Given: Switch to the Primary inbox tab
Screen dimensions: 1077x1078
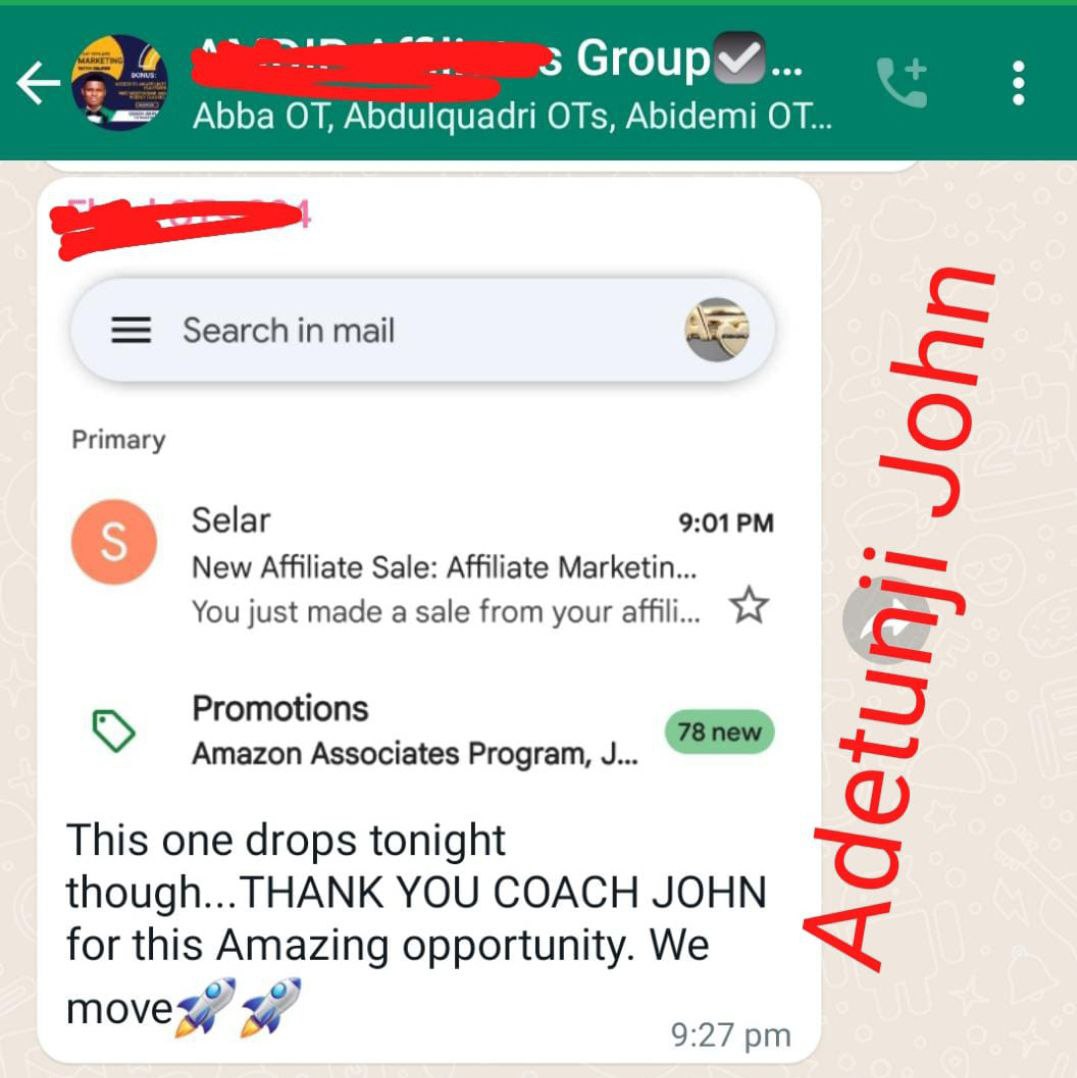Looking at the screenshot, I should (x=118, y=438).
